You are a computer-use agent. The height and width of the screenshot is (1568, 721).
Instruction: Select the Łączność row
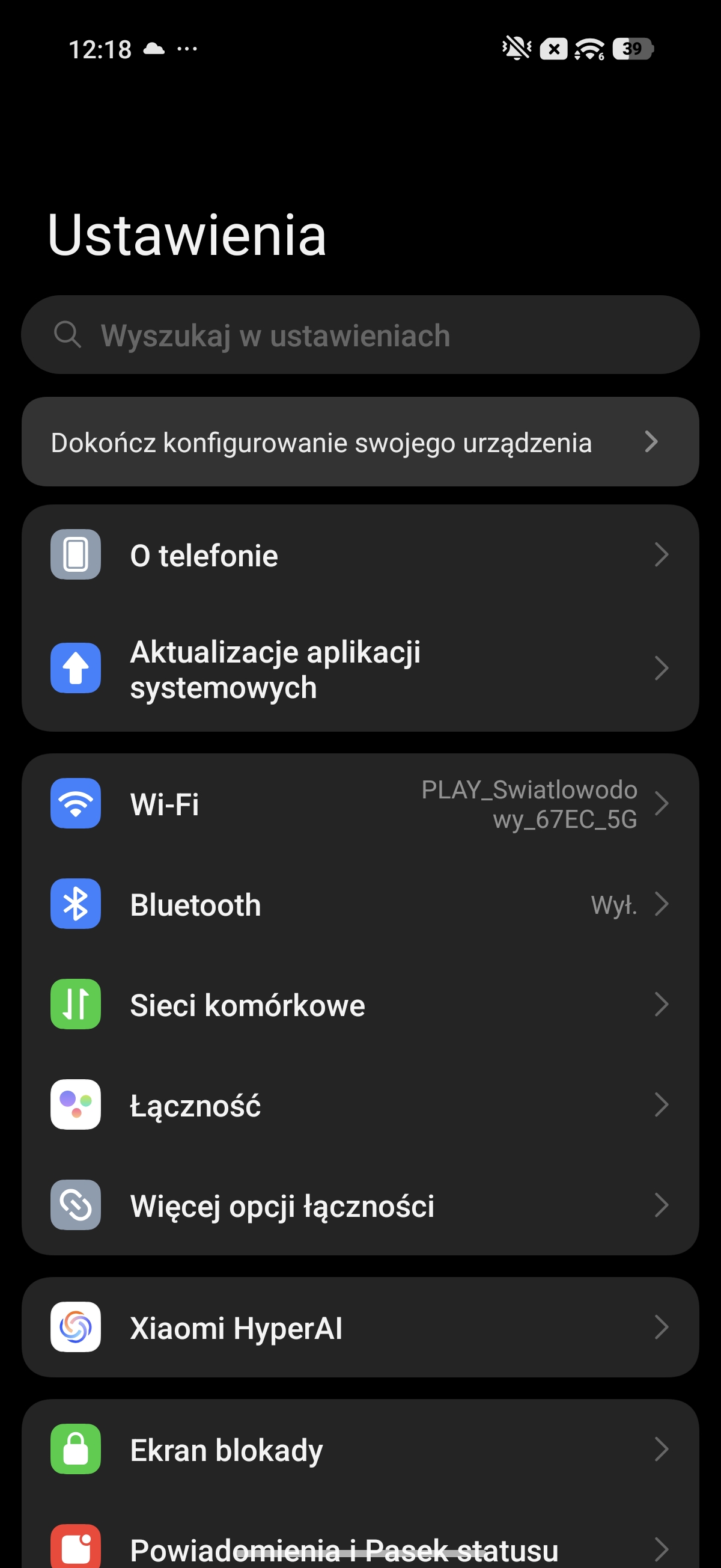360,1106
